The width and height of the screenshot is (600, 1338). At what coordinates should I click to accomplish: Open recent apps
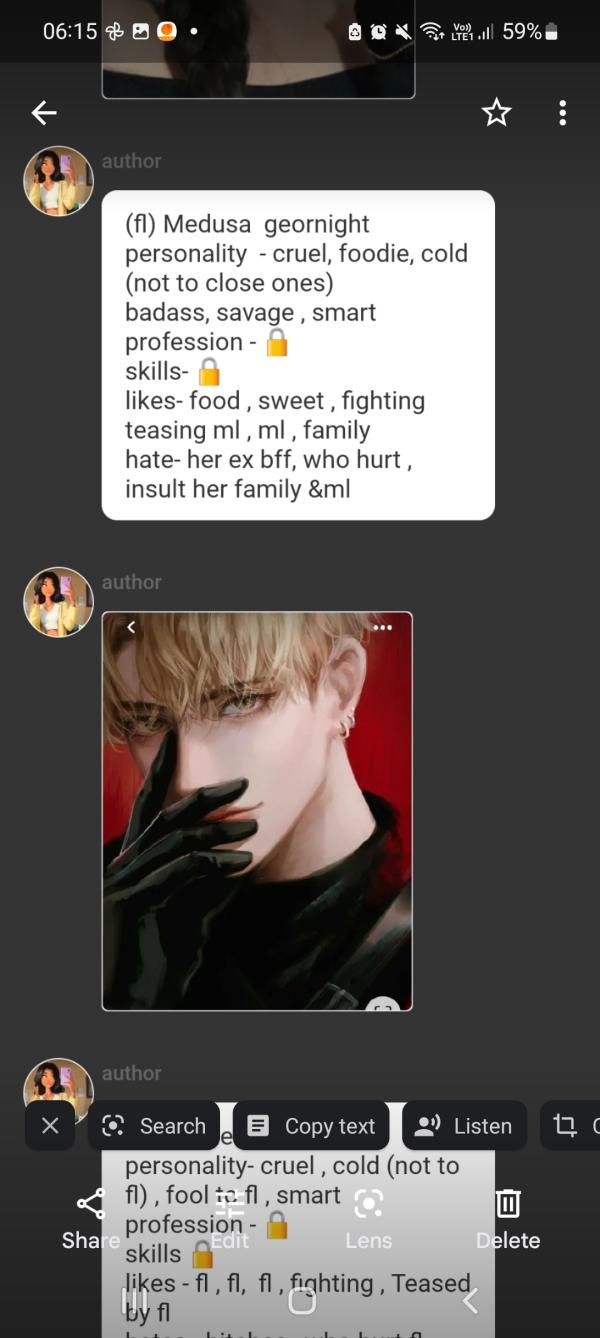pos(135,1301)
